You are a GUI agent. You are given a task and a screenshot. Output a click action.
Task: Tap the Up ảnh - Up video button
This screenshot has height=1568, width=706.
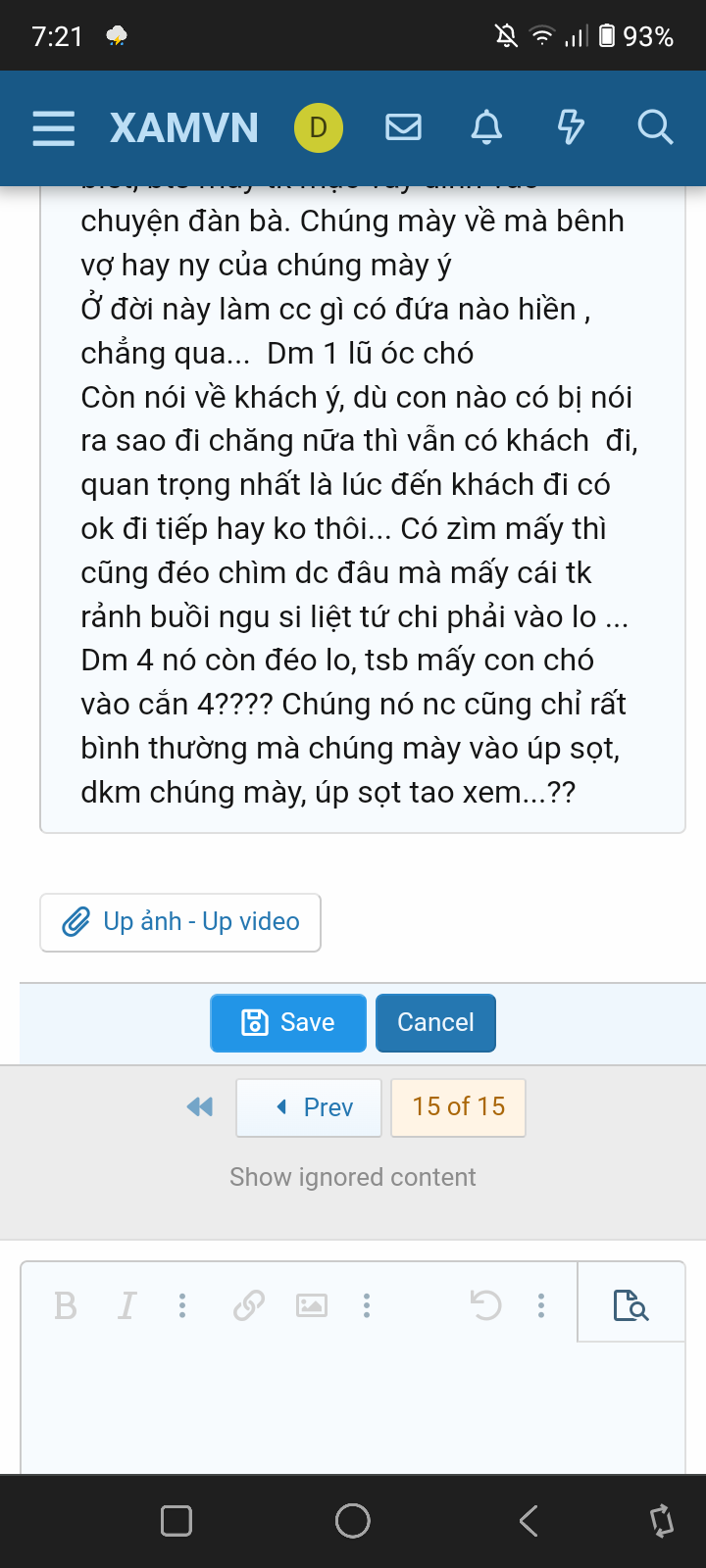[180, 922]
